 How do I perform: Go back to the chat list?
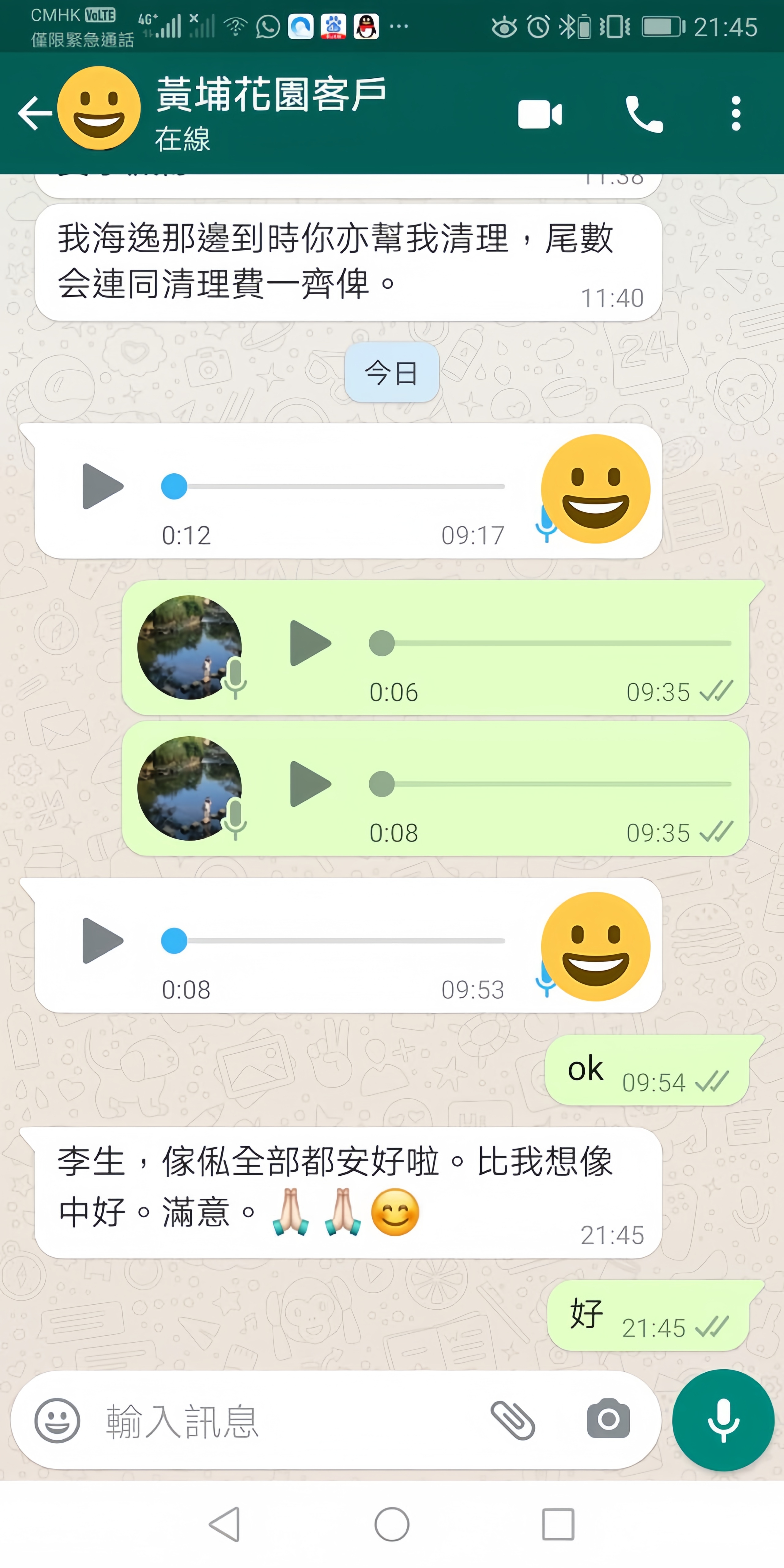35,113
